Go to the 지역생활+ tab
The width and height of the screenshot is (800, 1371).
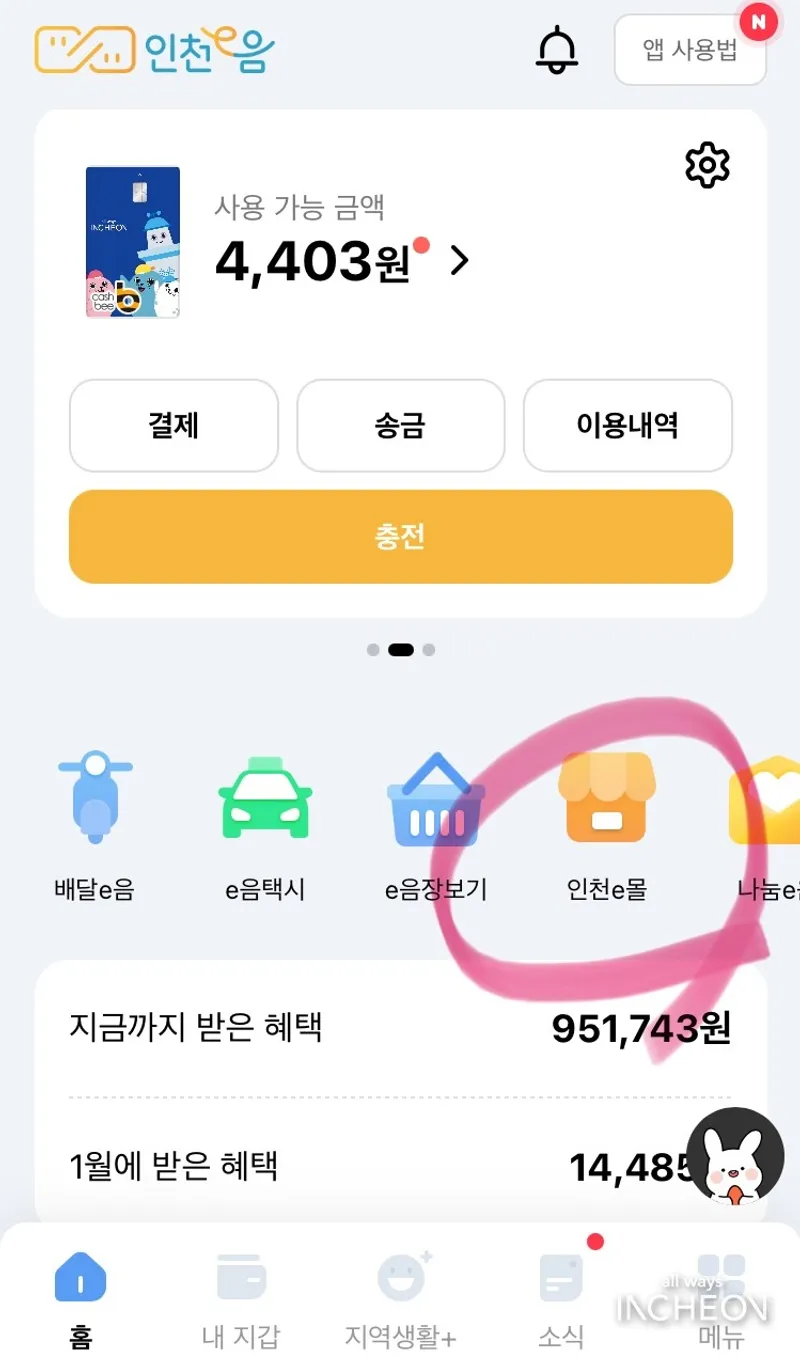tap(401, 1295)
